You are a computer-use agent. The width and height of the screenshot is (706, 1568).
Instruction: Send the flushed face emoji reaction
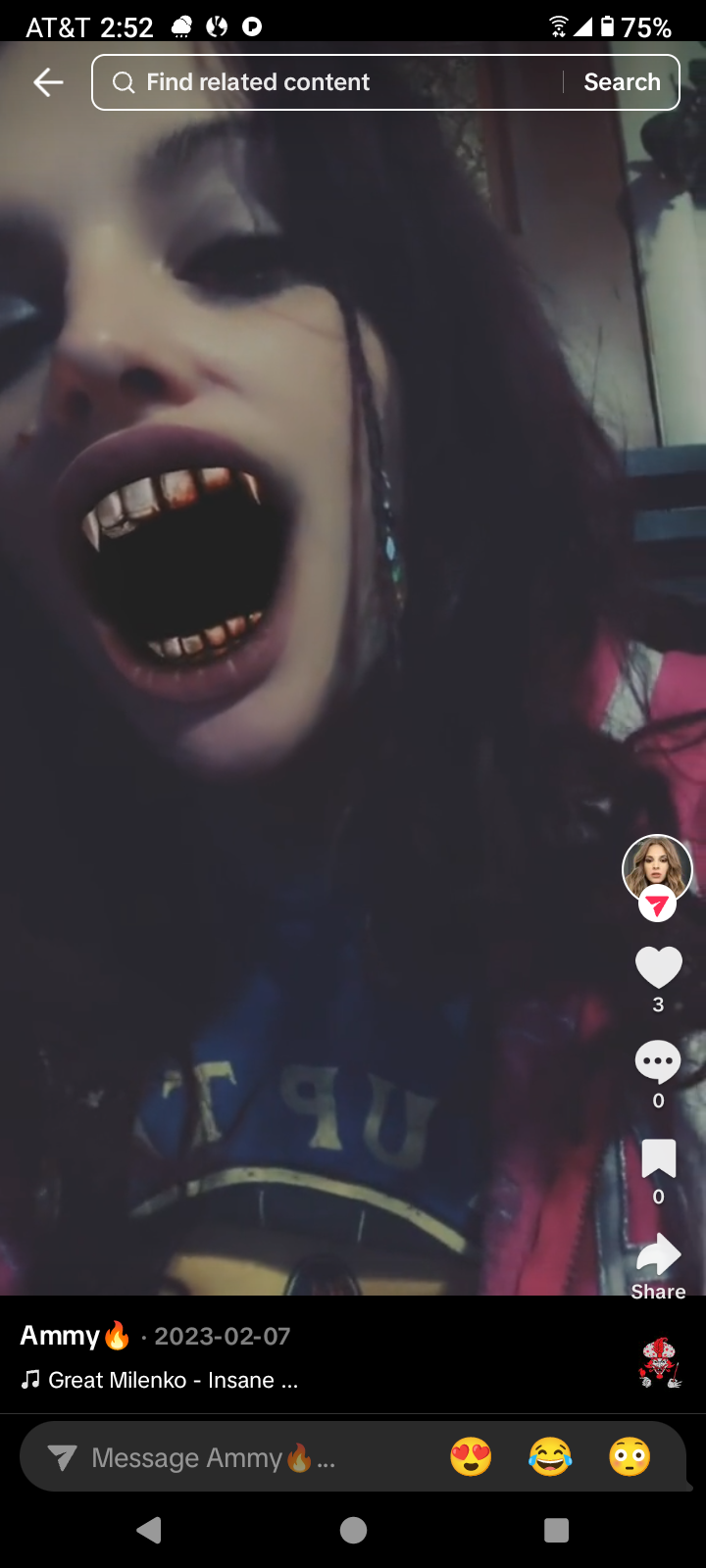coord(630,1457)
